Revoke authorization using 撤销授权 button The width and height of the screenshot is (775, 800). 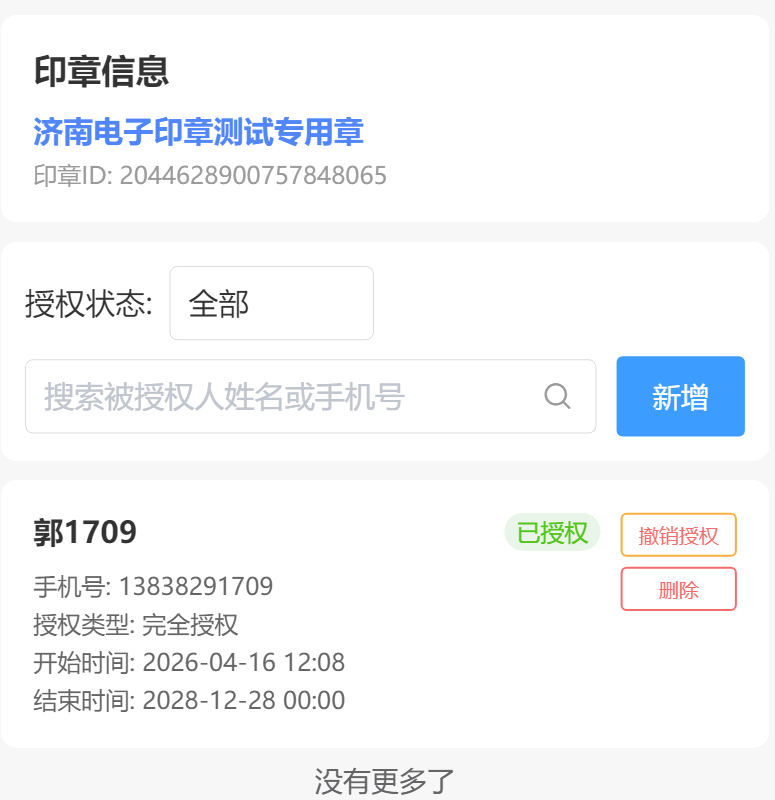point(679,534)
